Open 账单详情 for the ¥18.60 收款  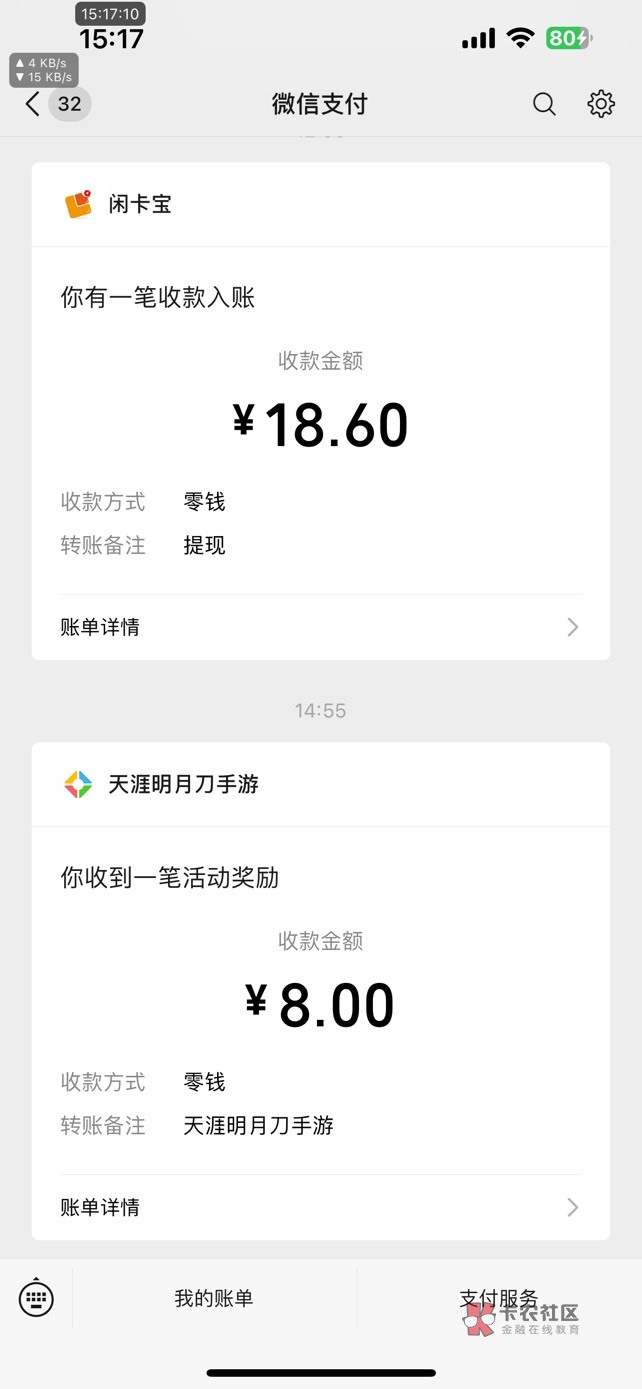coord(320,627)
